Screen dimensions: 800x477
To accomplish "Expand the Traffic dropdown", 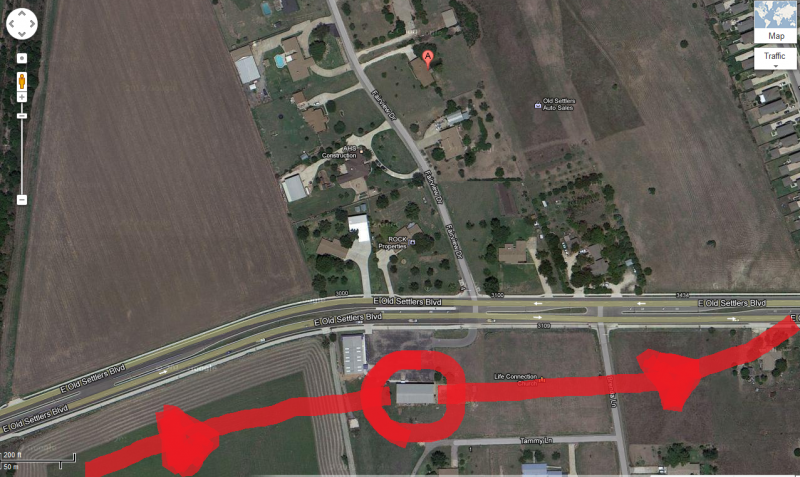I will coord(775,58).
